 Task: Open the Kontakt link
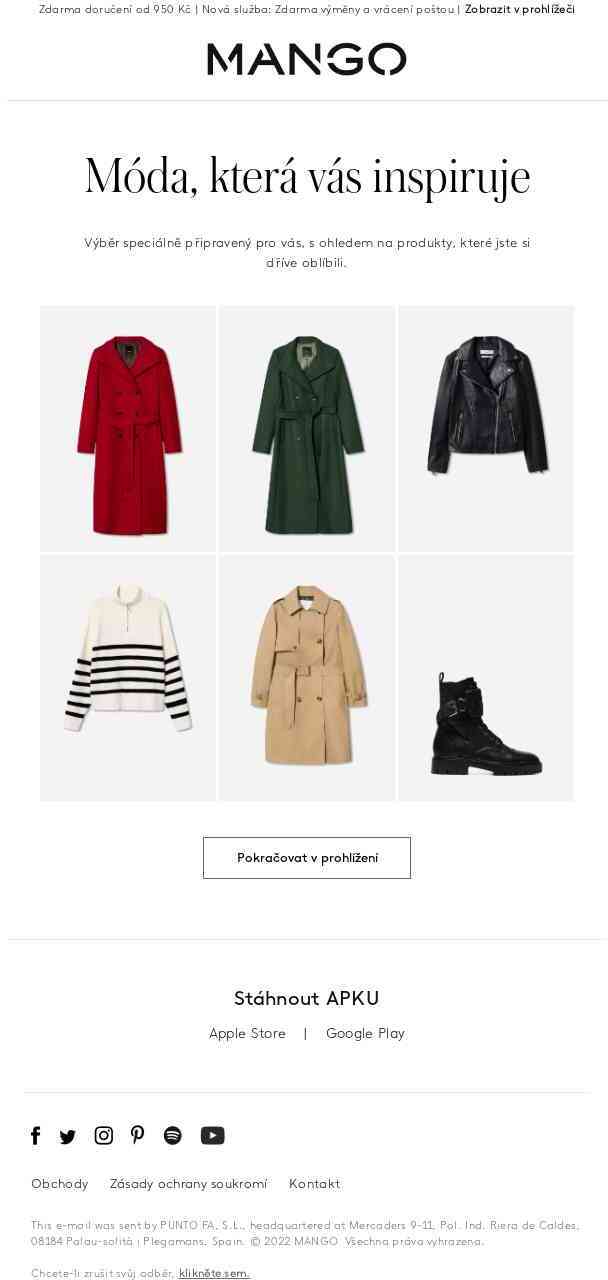tap(314, 1184)
